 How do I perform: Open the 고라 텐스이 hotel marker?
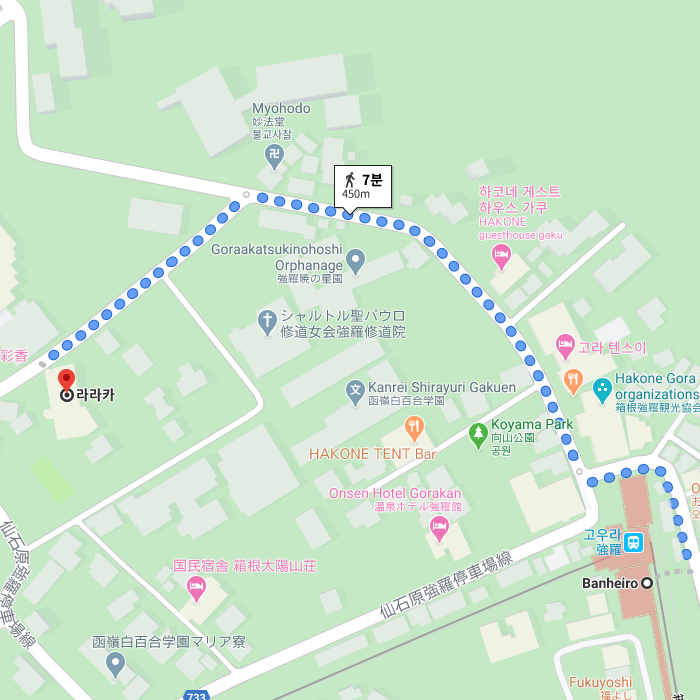tap(565, 347)
